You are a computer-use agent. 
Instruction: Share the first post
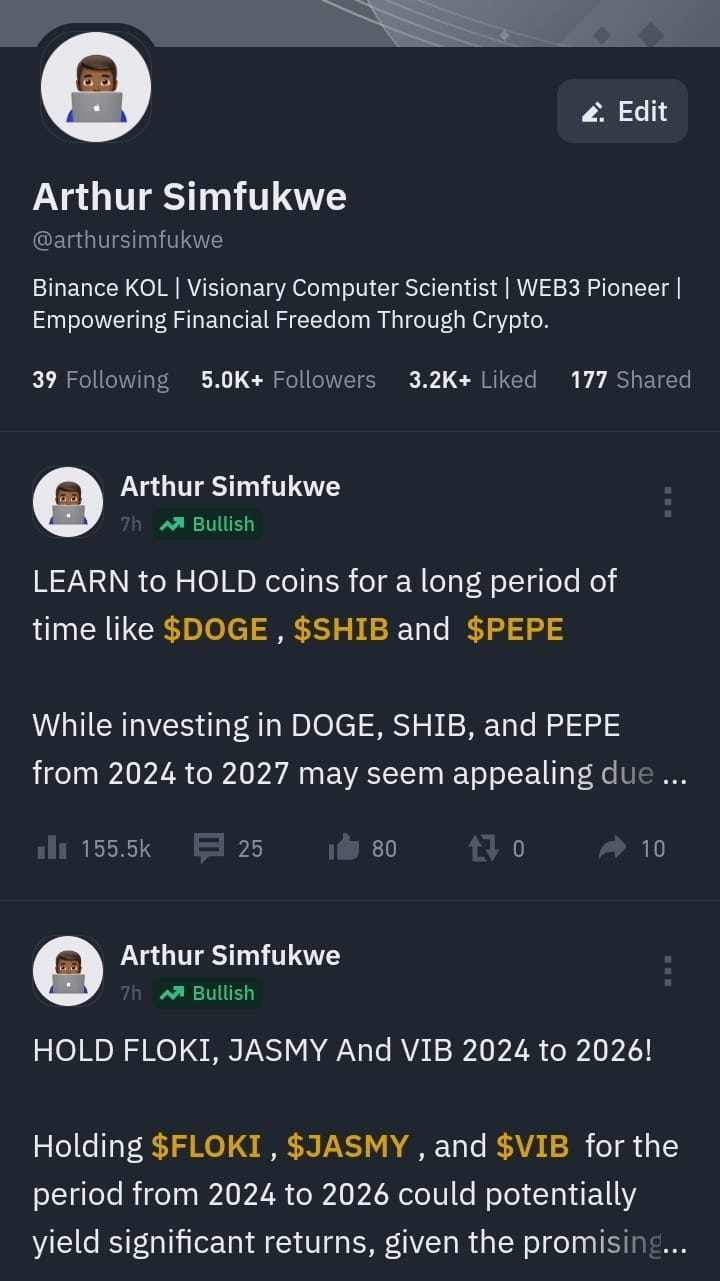click(x=612, y=848)
